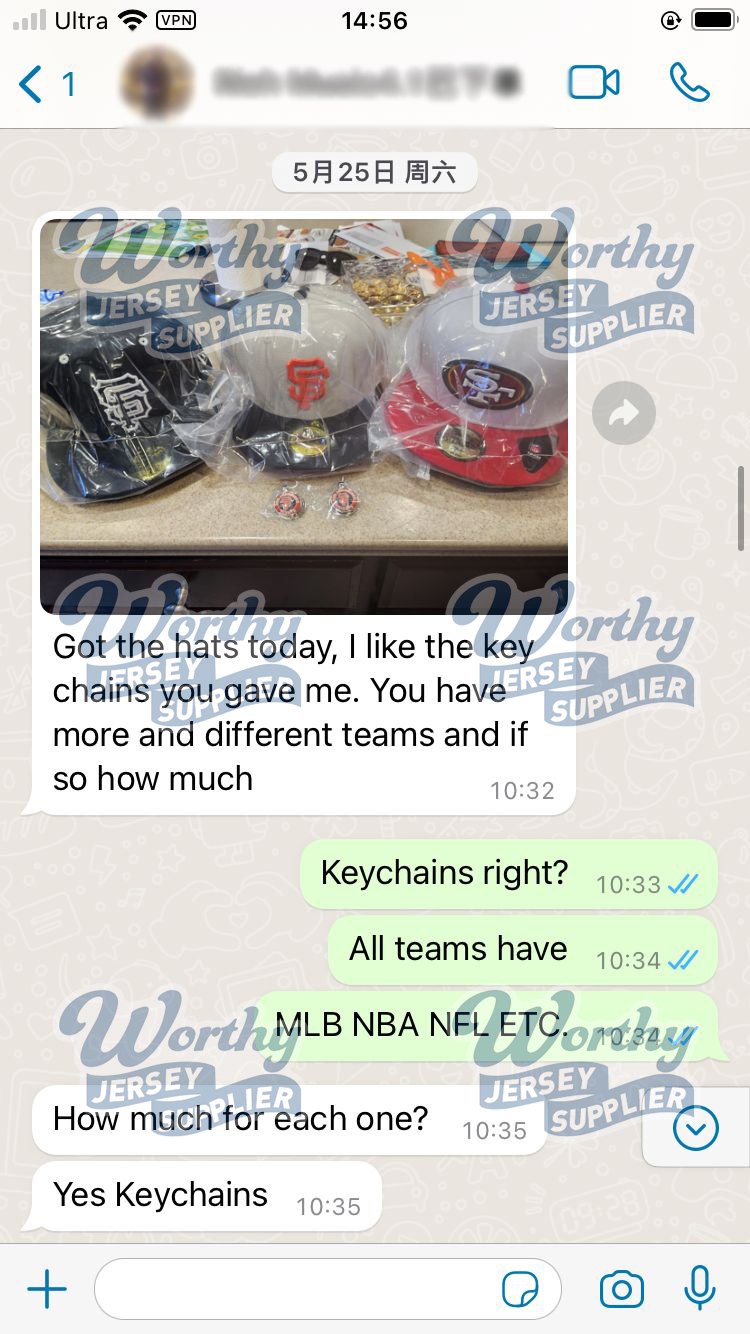This screenshot has width=750, height=1334.
Task: Open the contact's profile info from header
Action: point(330,84)
